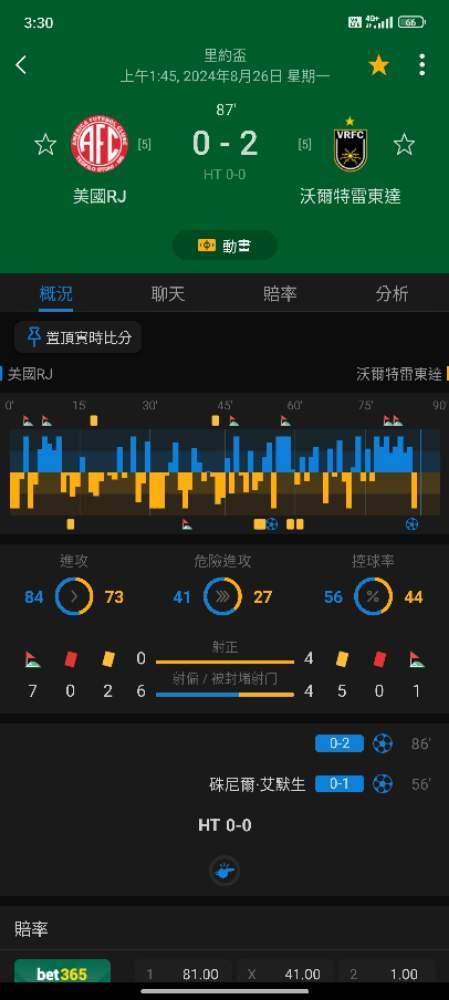Tap the 置頂實時比分 pin button

pyautogui.click(x=78, y=337)
